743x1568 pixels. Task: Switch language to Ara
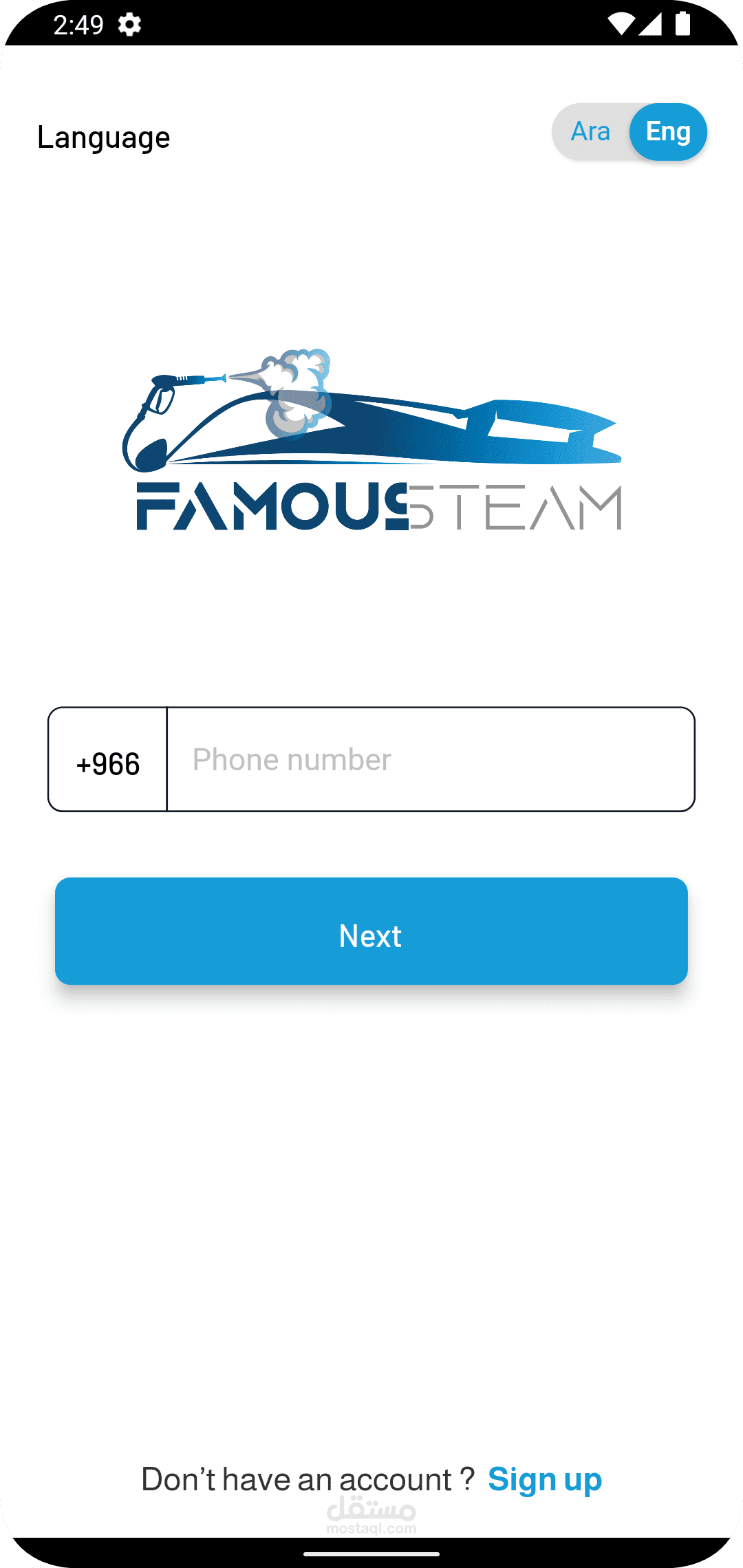(x=590, y=131)
